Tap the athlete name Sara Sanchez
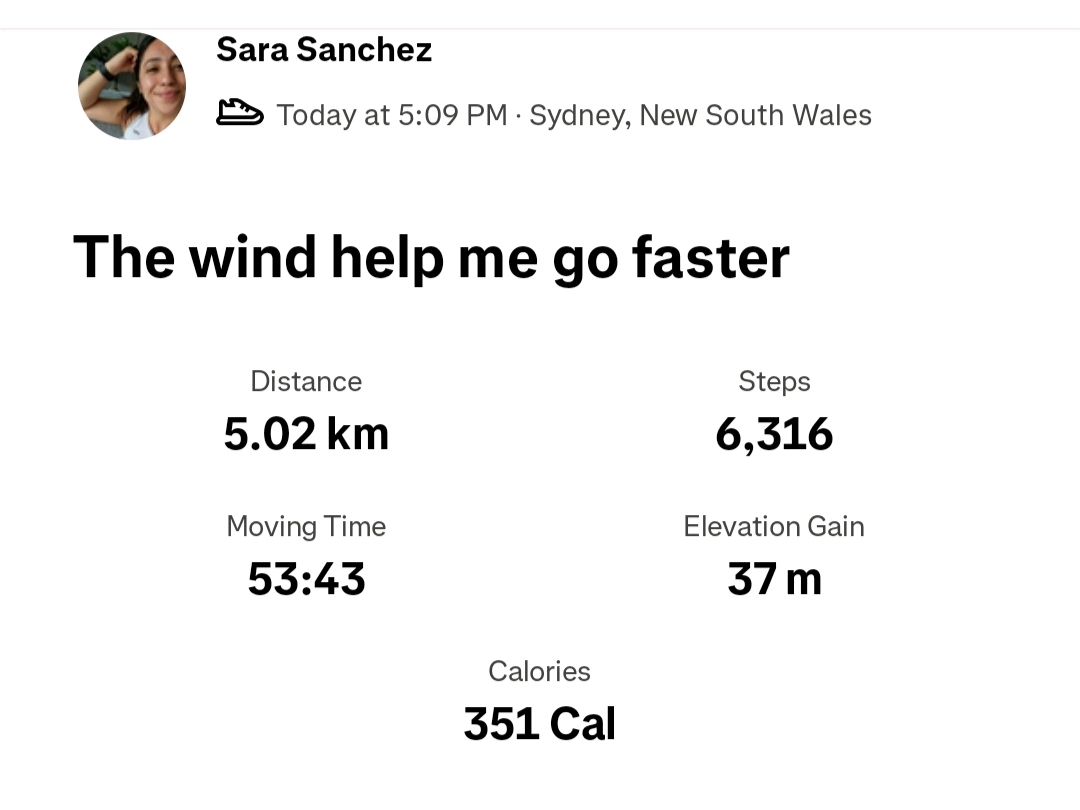Screen dimensions: 1080x810 pyautogui.click(x=324, y=49)
